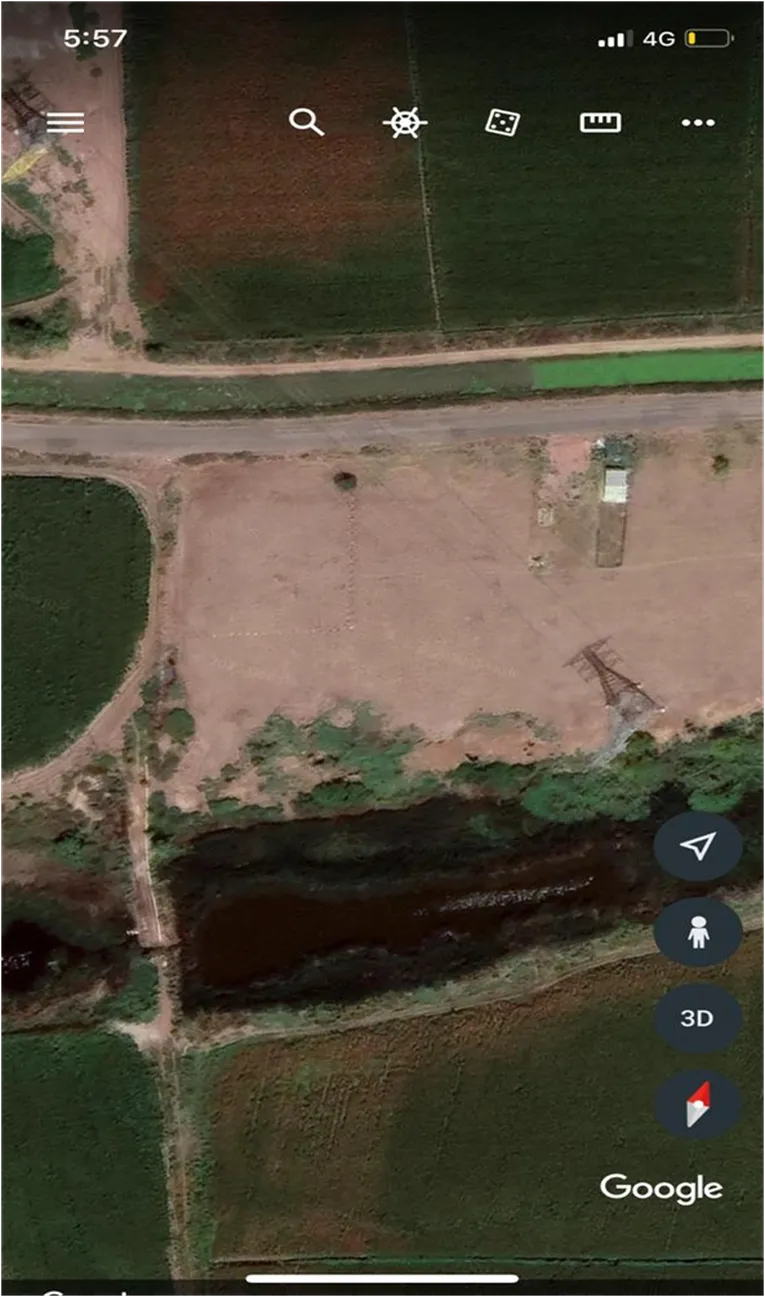Switch to 3D view
The width and height of the screenshot is (765, 1297).
[x=698, y=1018]
